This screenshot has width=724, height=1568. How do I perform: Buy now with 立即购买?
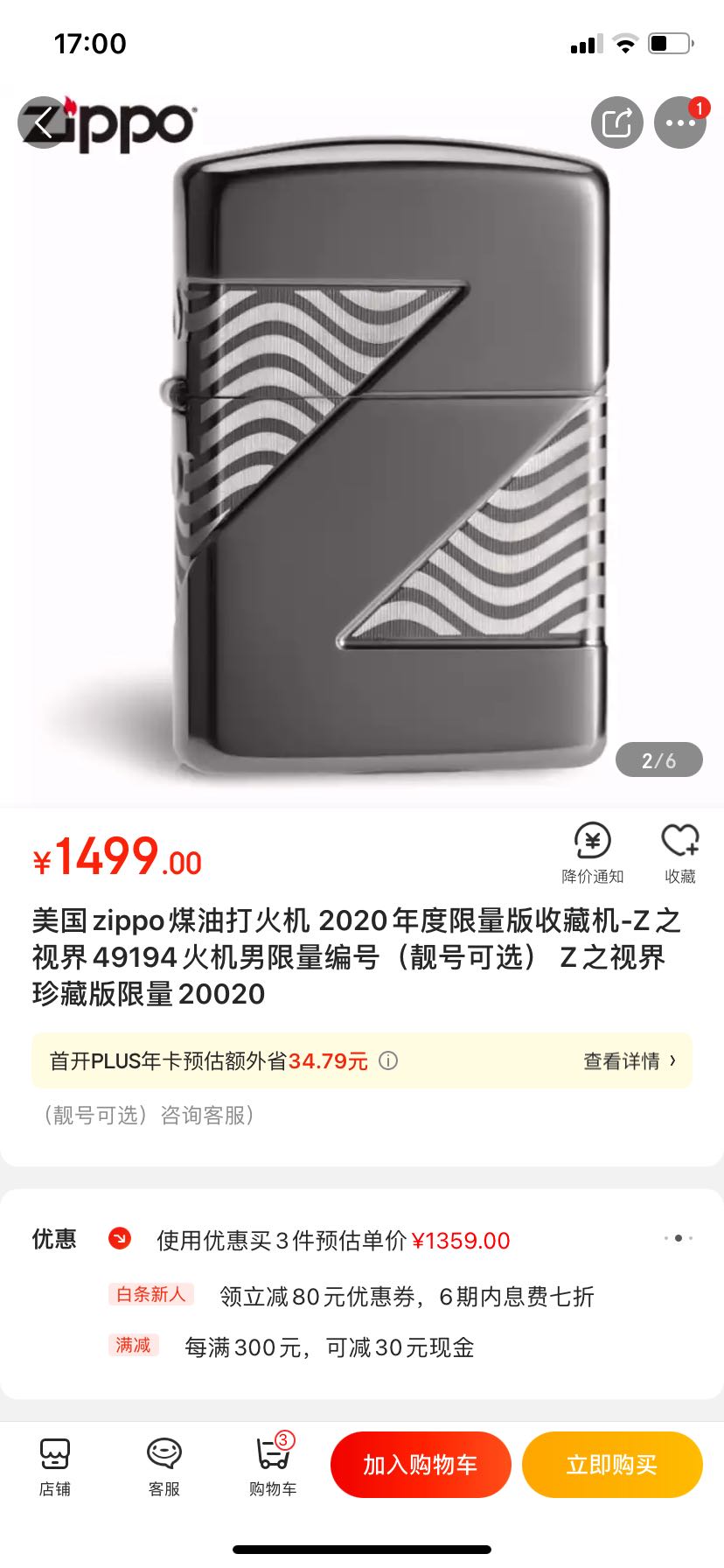(x=612, y=1465)
